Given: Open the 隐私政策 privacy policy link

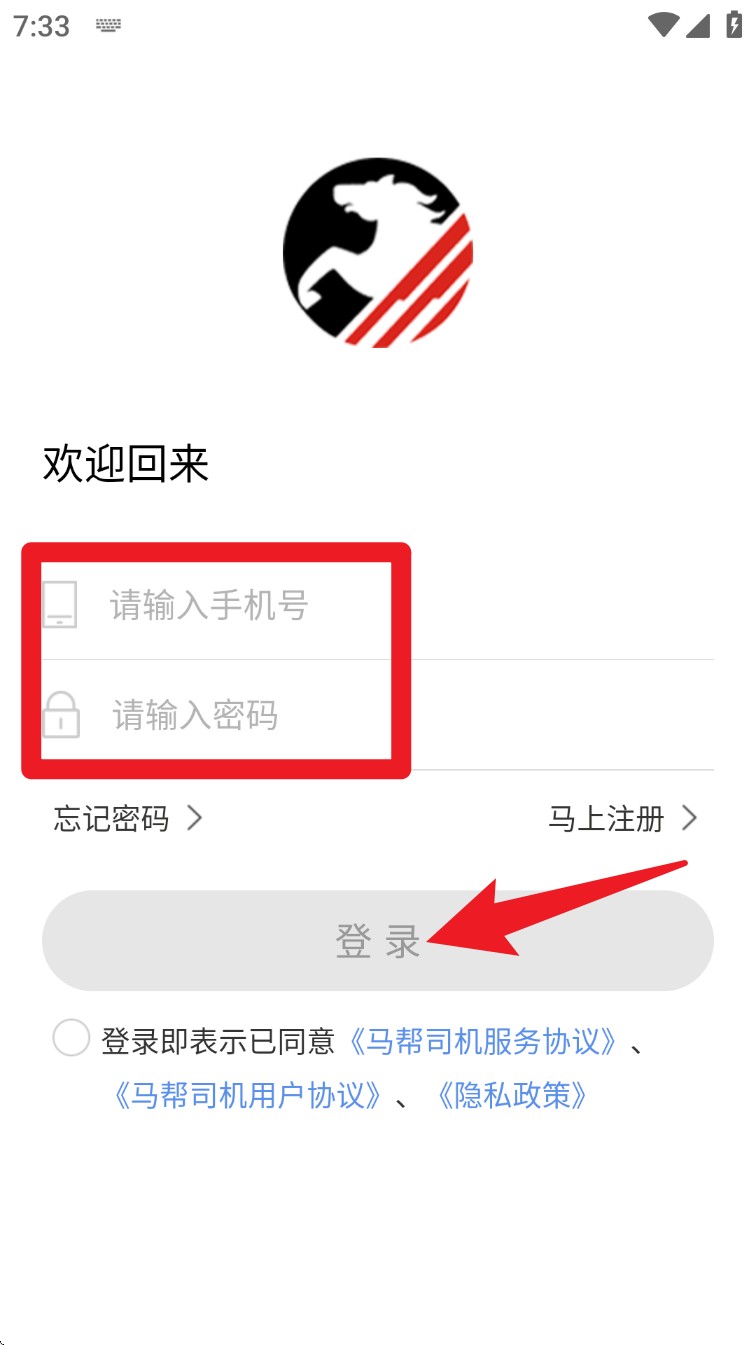Looking at the screenshot, I should [x=512, y=1096].
